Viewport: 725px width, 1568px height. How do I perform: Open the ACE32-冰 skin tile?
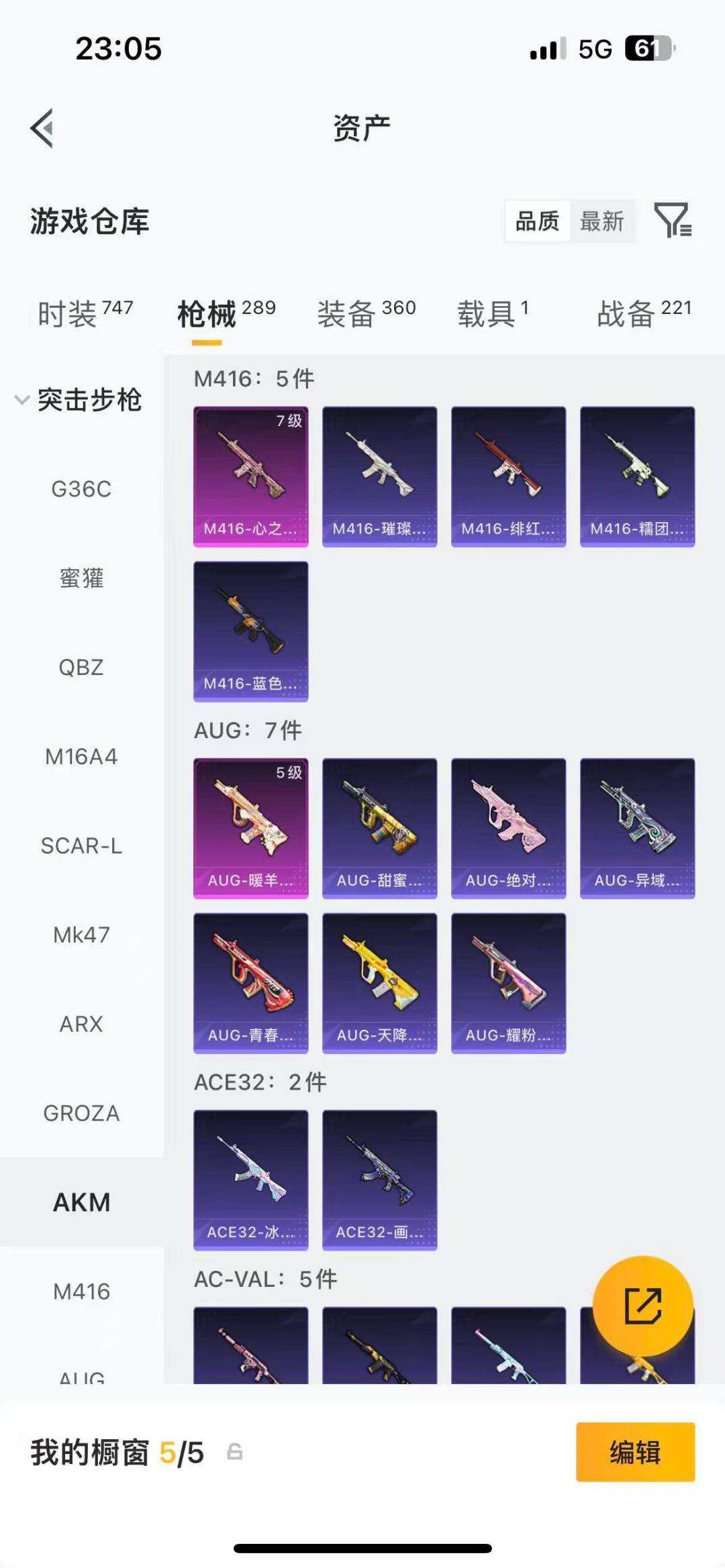pyautogui.click(x=251, y=1180)
